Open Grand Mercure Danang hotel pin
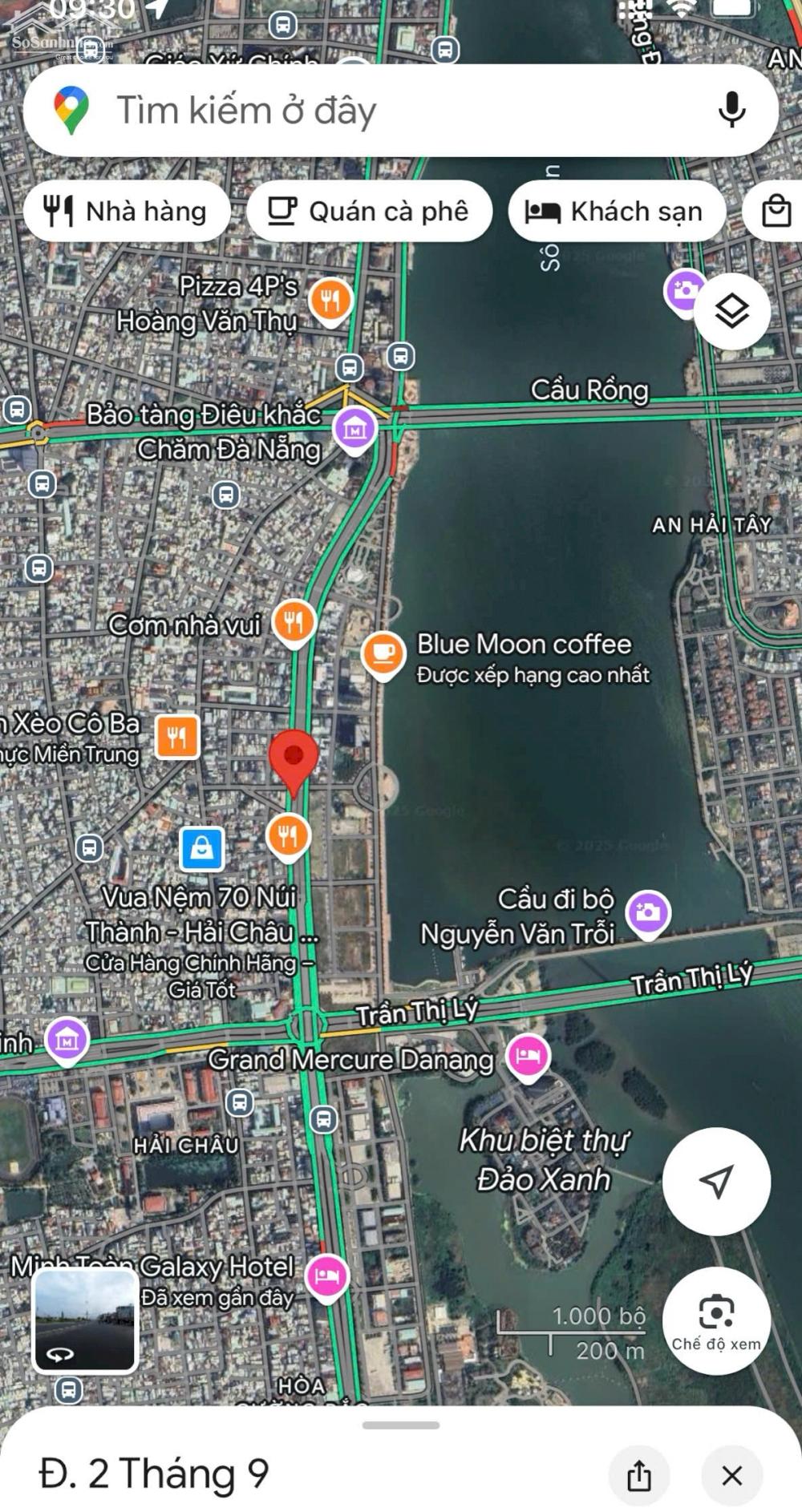The height and width of the screenshot is (1512, 802). [528, 1057]
